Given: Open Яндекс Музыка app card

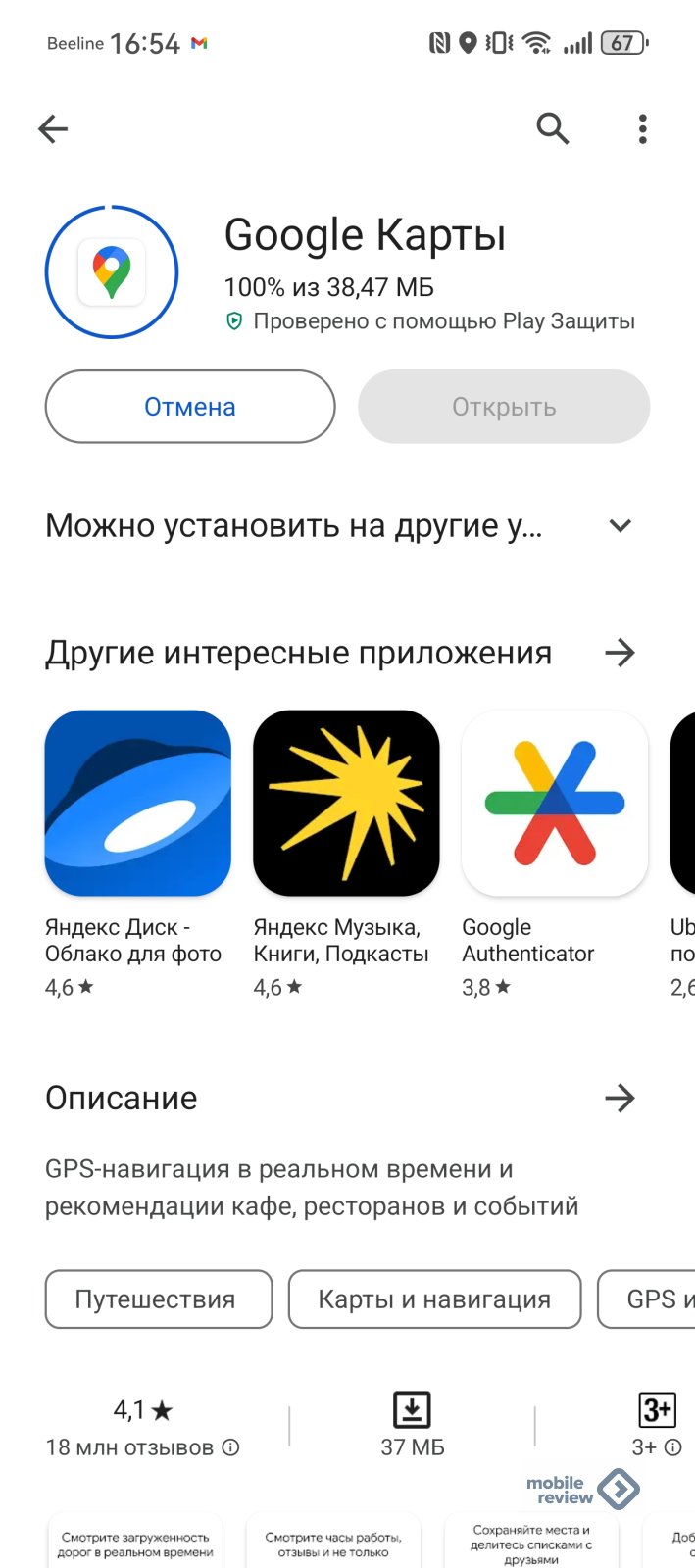Looking at the screenshot, I should 346,804.
